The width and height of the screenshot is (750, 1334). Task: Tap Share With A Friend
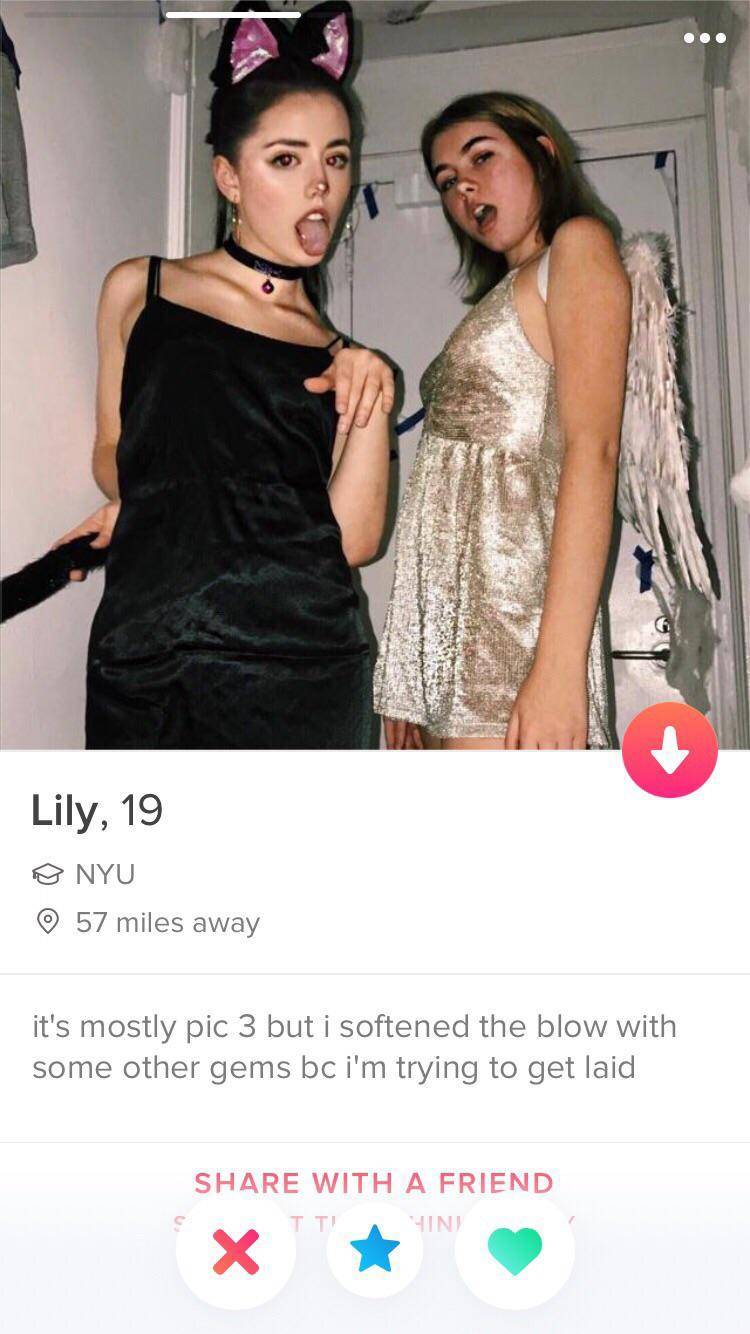[x=373, y=1183]
